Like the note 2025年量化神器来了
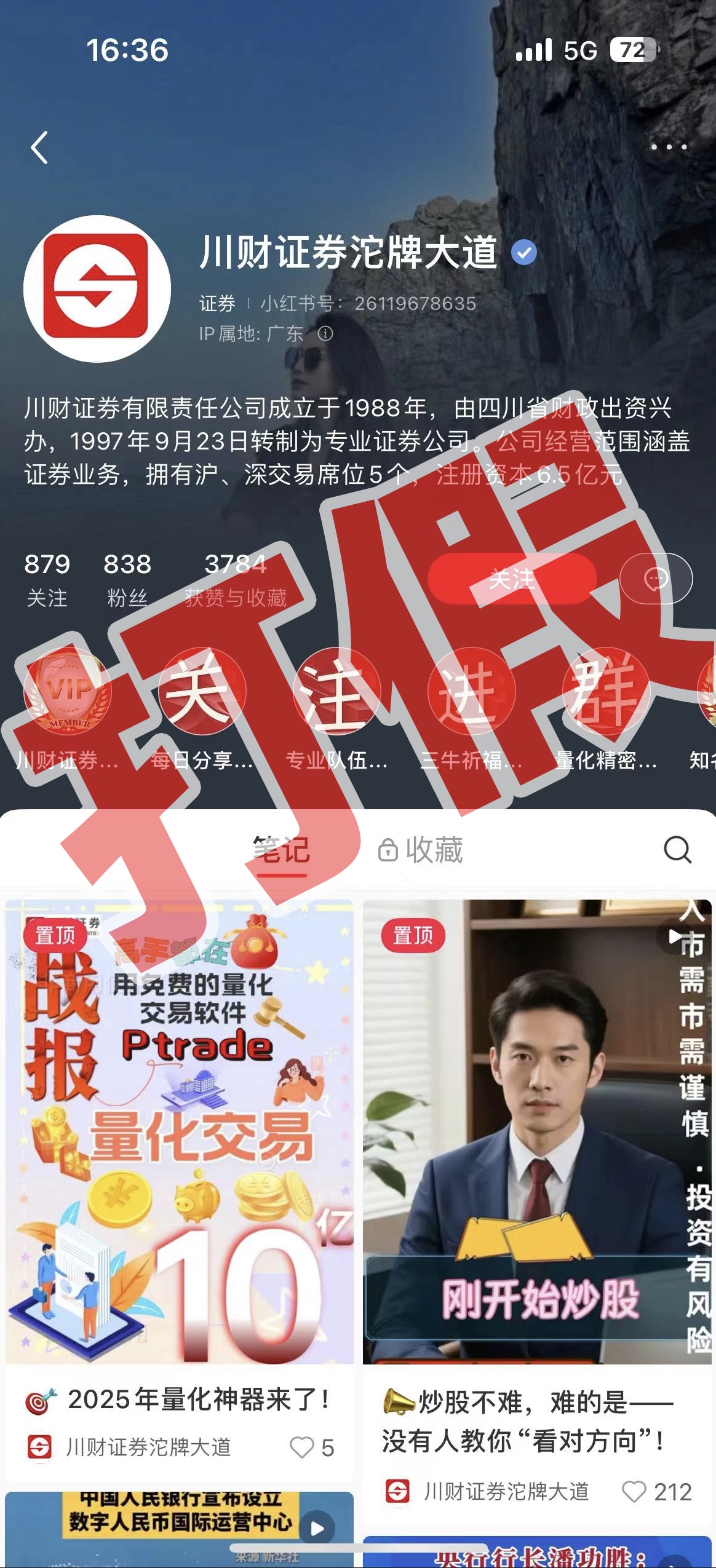 coord(302,1447)
